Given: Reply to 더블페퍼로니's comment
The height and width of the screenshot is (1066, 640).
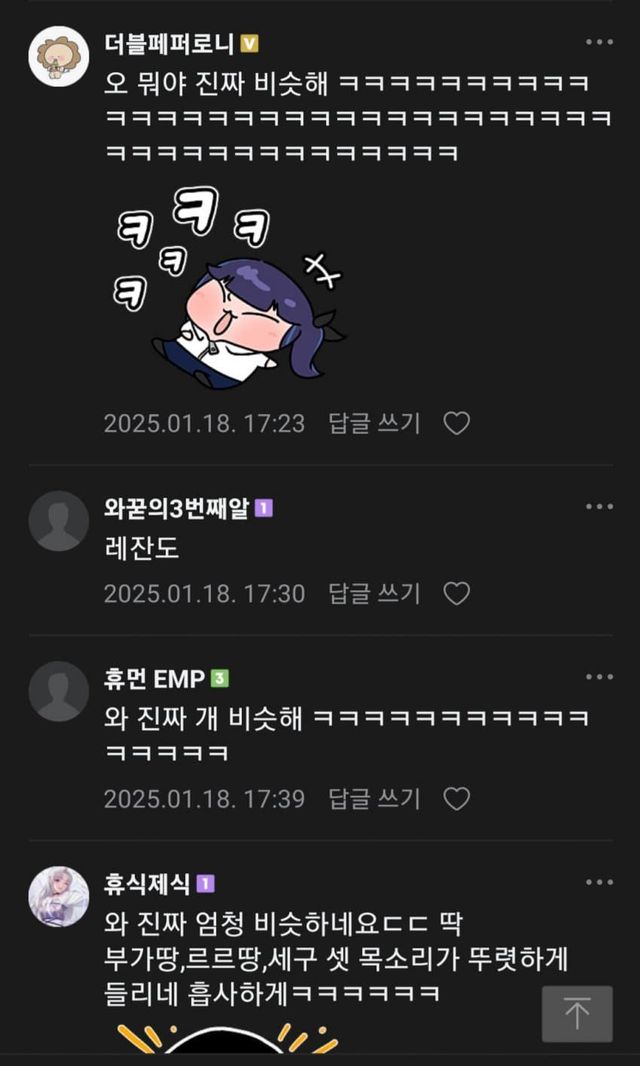Looking at the screenshot, I should 375,424.
